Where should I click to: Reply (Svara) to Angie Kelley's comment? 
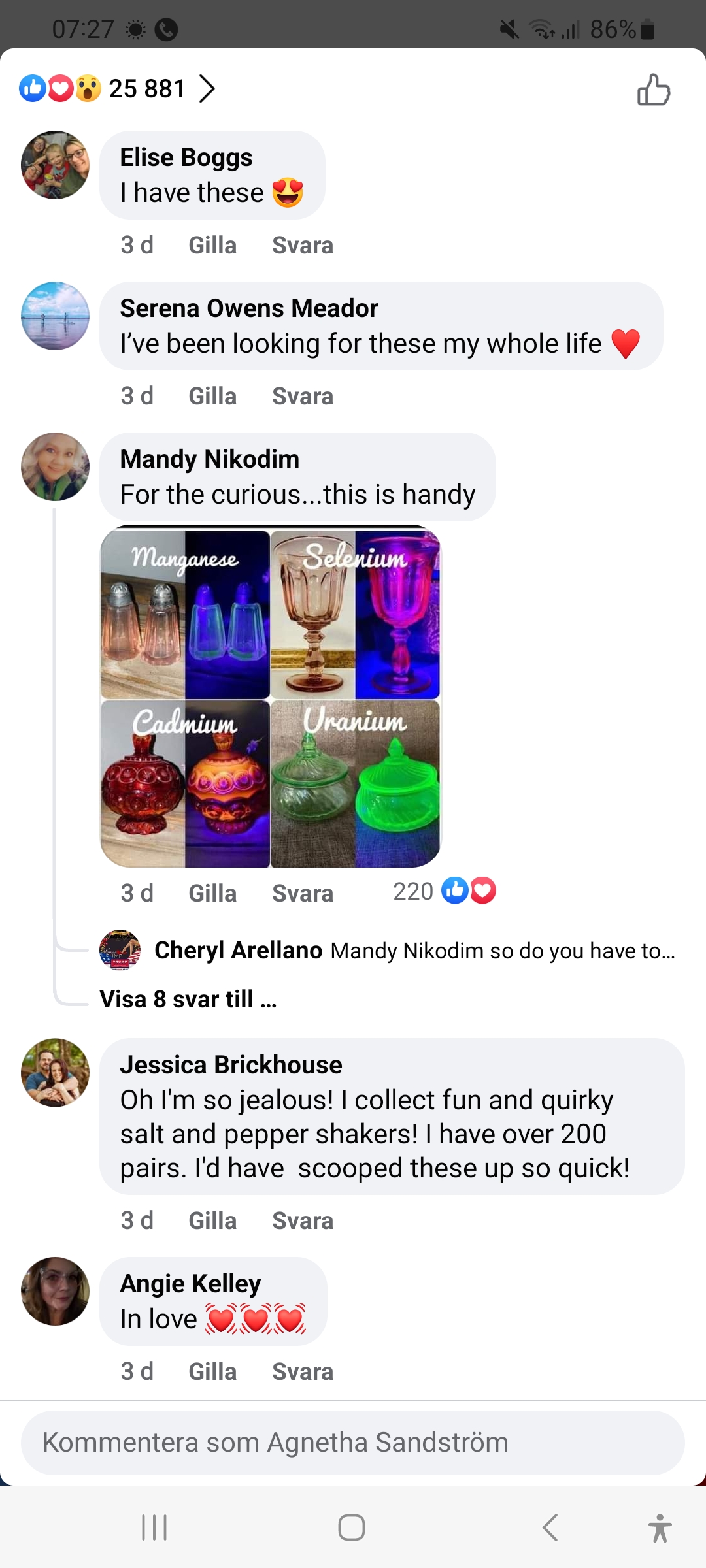pyautogui.click(x=303, y=1371)
